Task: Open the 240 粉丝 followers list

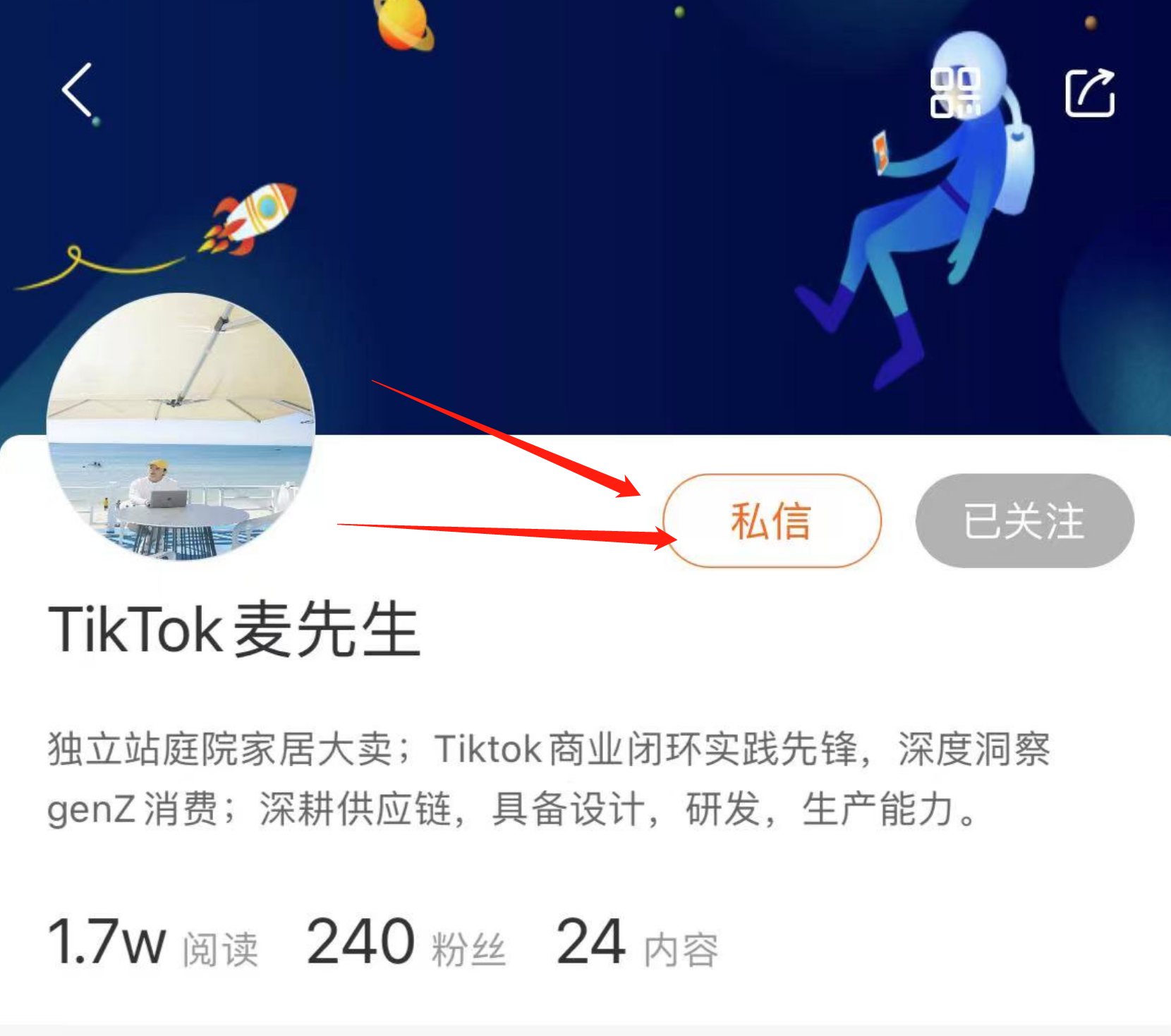Action: coord(406,943)
